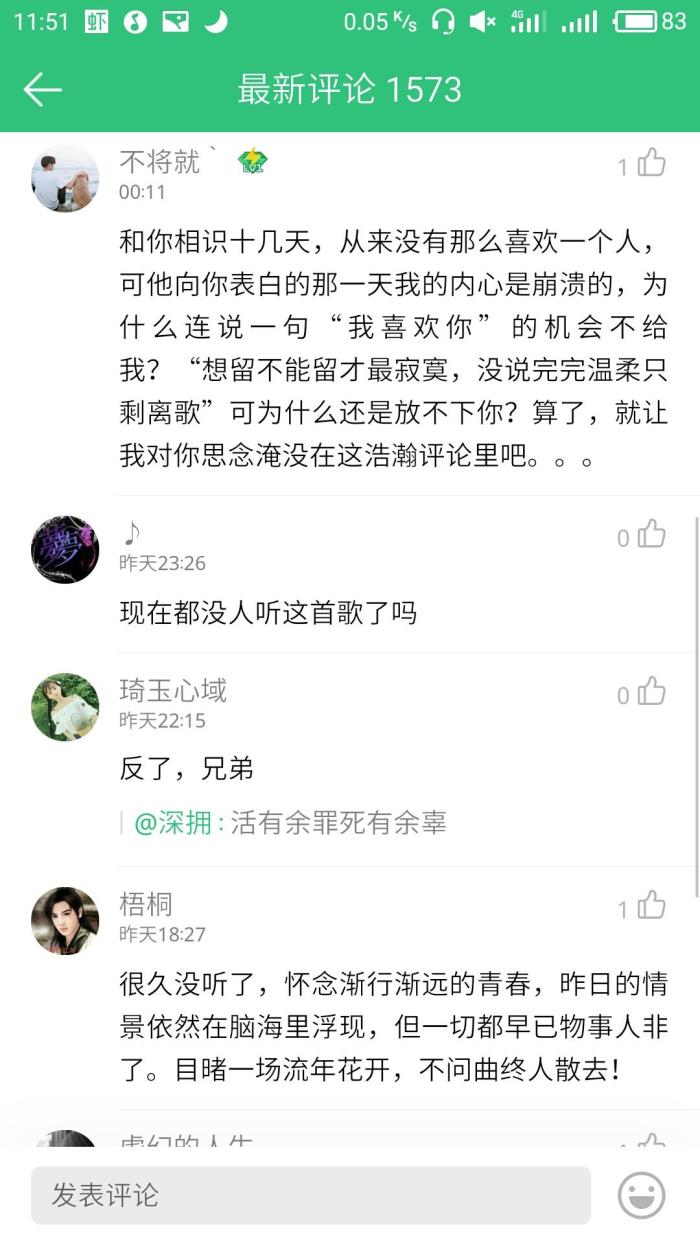Open the avatar of the ♪ commenter
The width and height of the screenshot is (700, 1244).
click(65, 549)
